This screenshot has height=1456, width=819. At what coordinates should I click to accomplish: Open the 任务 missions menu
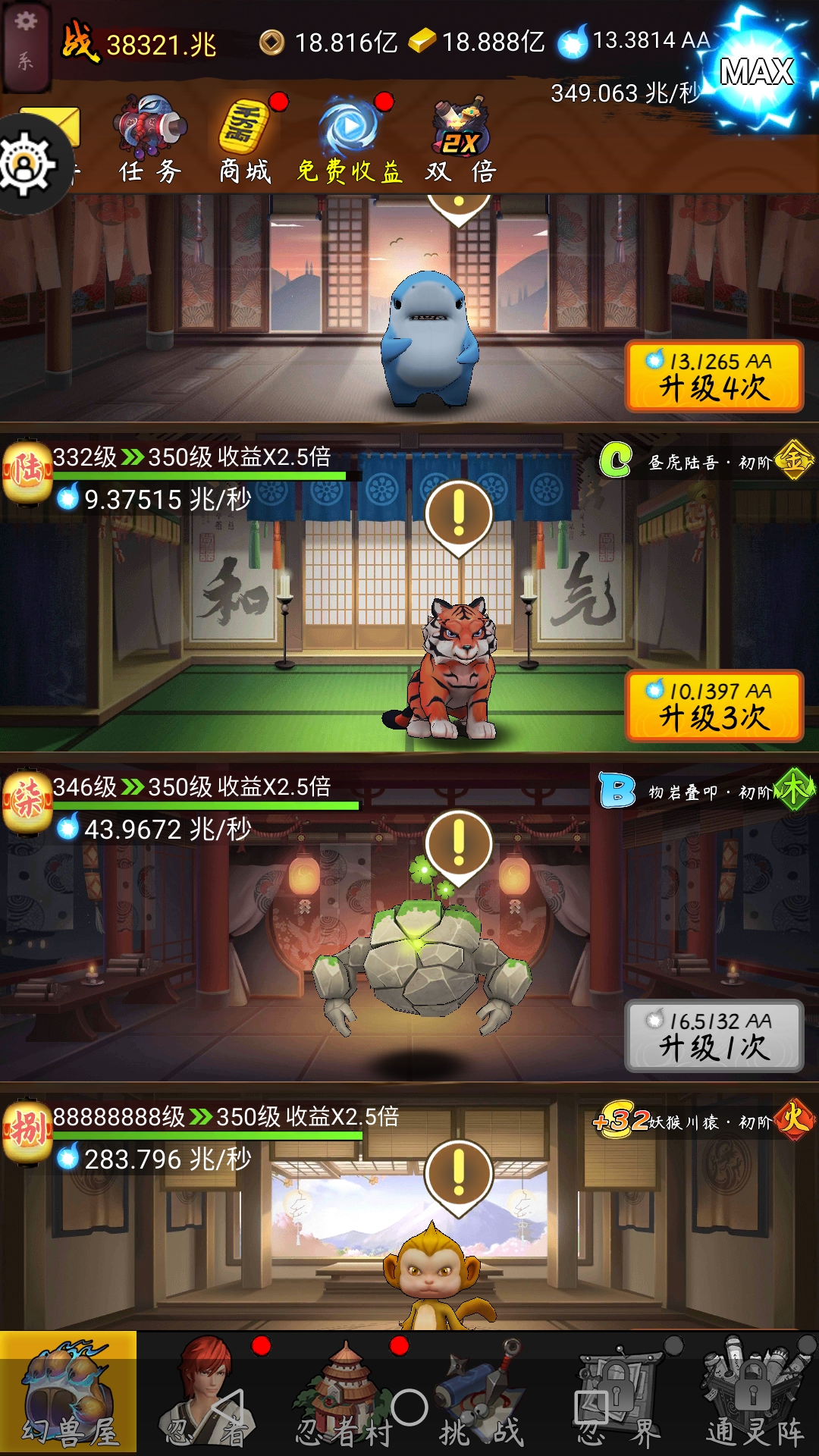click(x=150, y=142)
